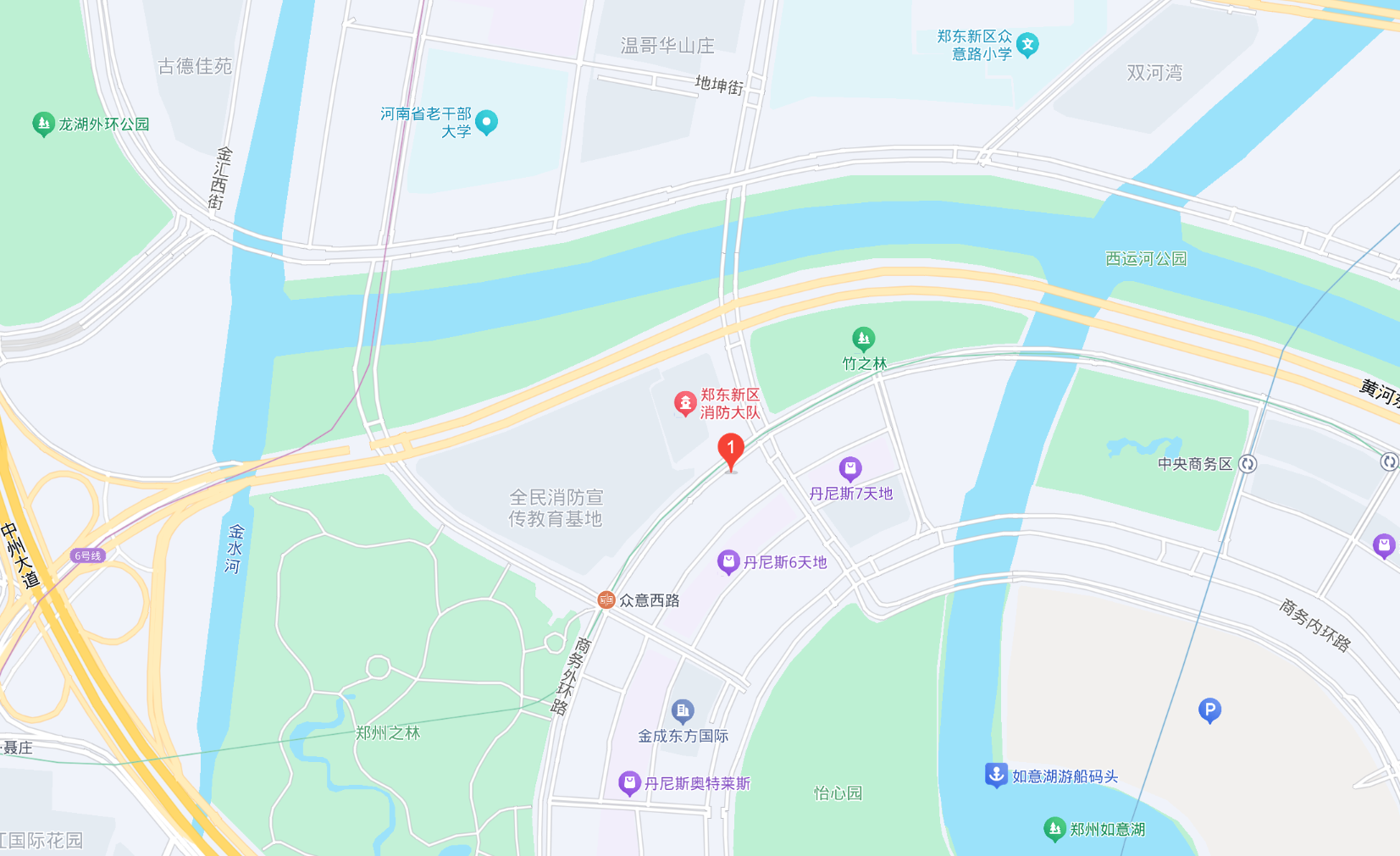Tap the 竹之林 park marker
The width and height of the screenshot is (1400, 856).
[x=863, y=340]
